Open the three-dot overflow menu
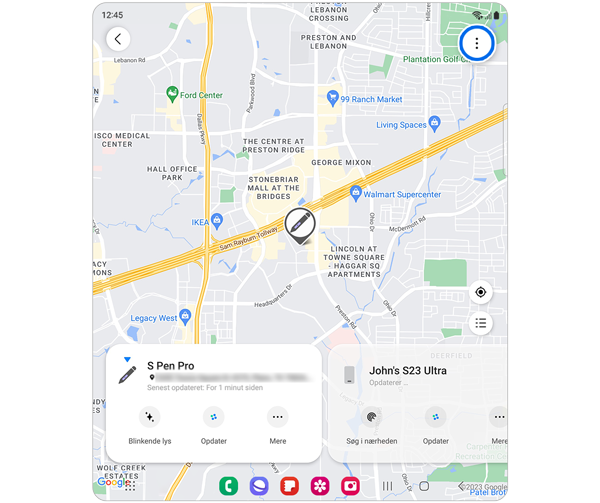 477,43
